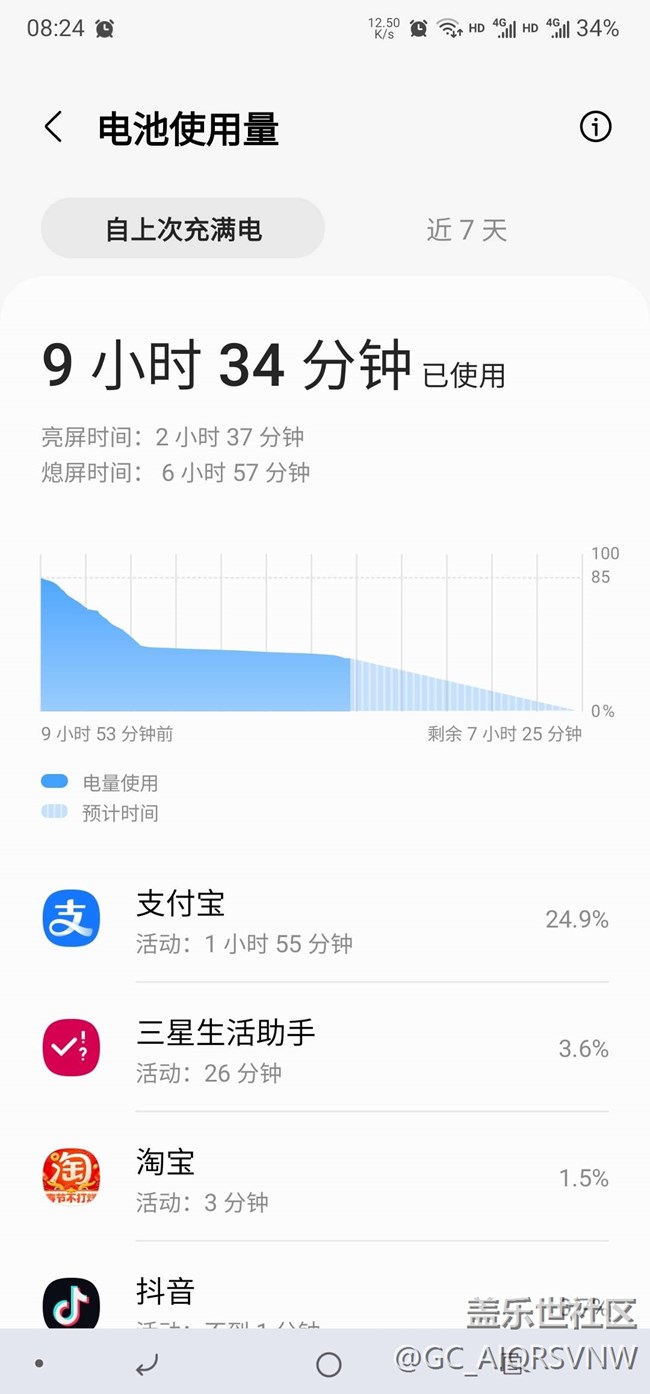View 淘宝 battery usage details
Image resolution: width=650 pixels, height=1394 pixels.
325,1177
